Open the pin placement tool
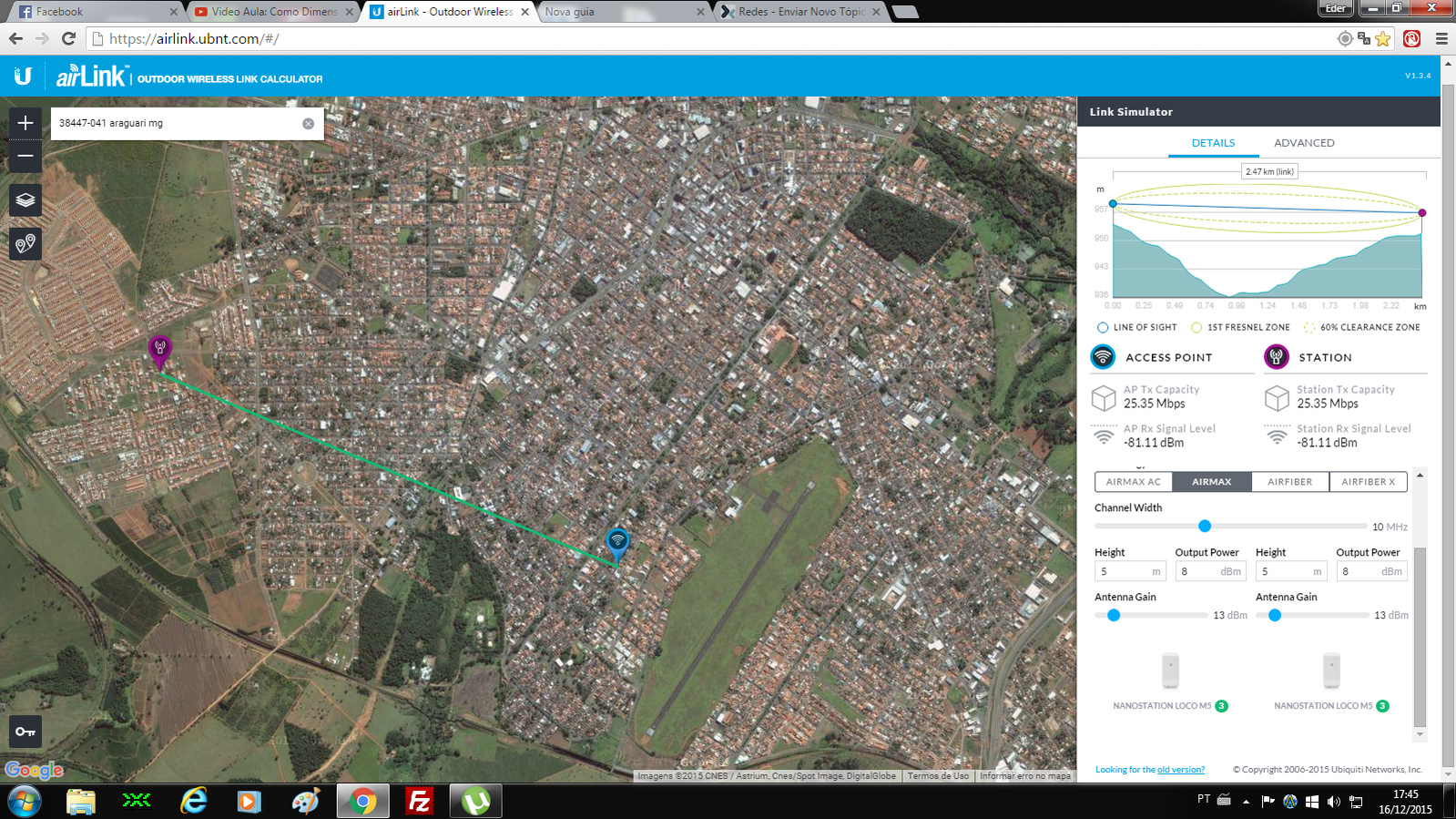 click(25, 243)
